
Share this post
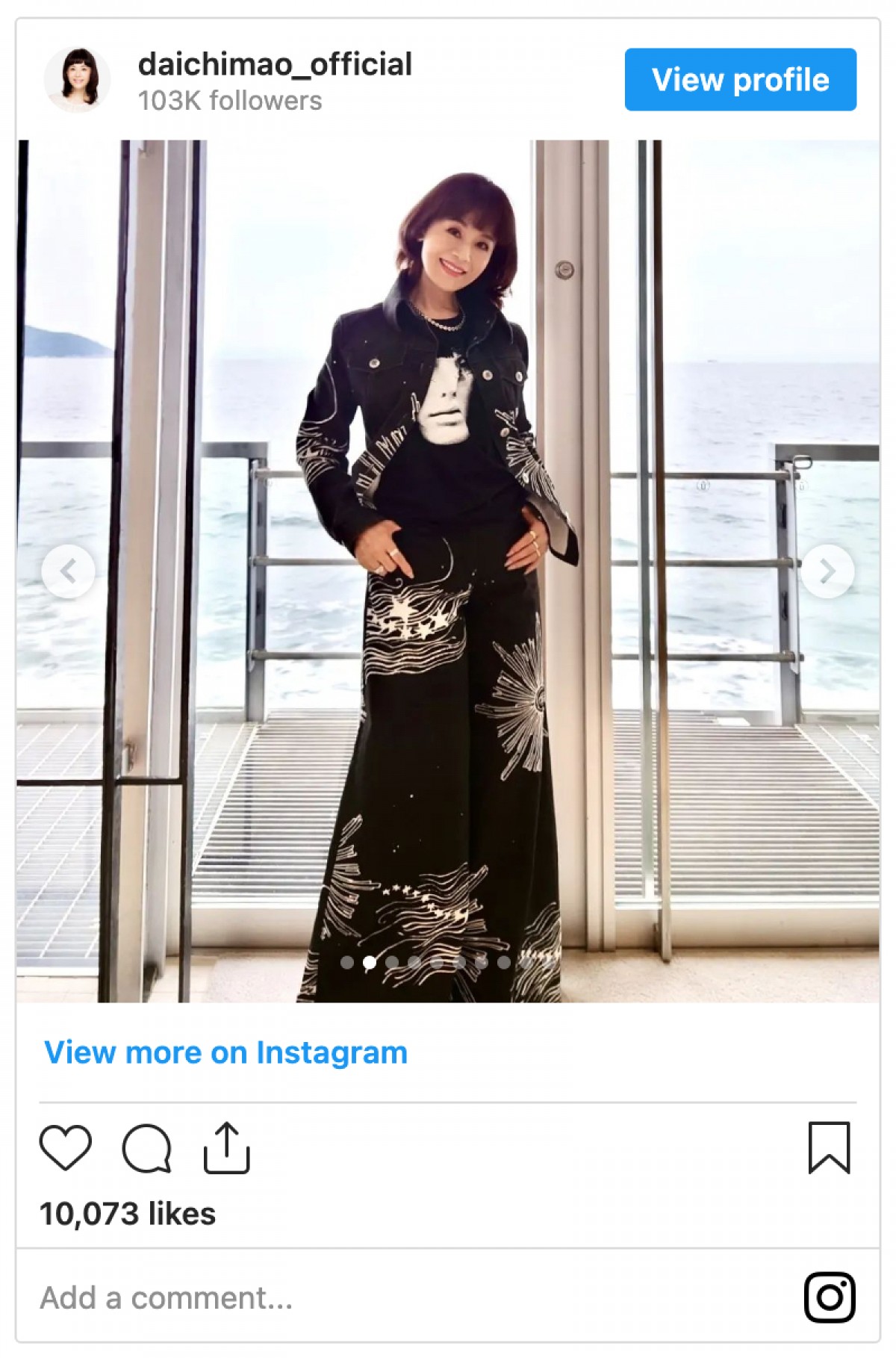click(226, 1147)
